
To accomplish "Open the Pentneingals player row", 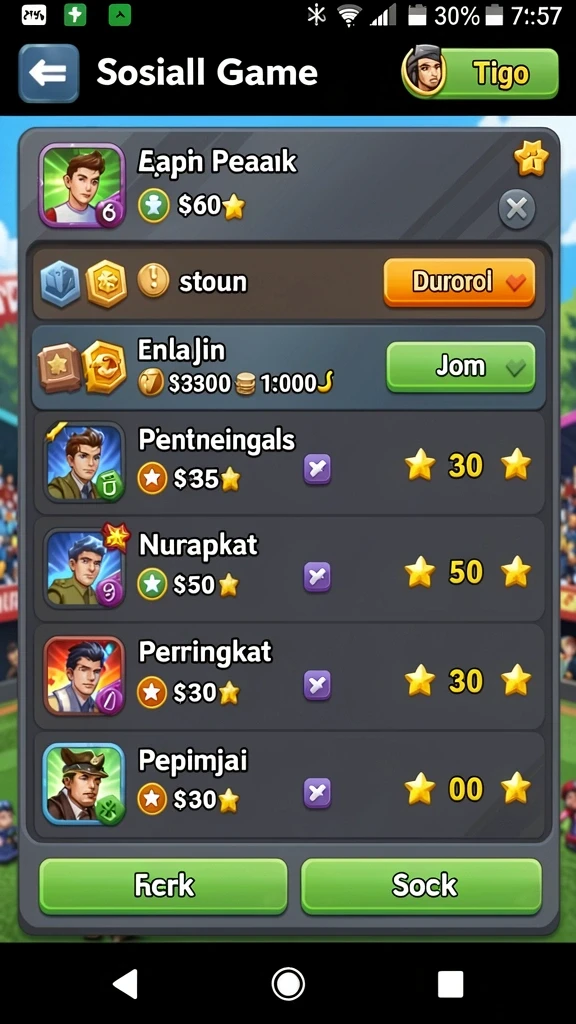I will tap(289, 463).
